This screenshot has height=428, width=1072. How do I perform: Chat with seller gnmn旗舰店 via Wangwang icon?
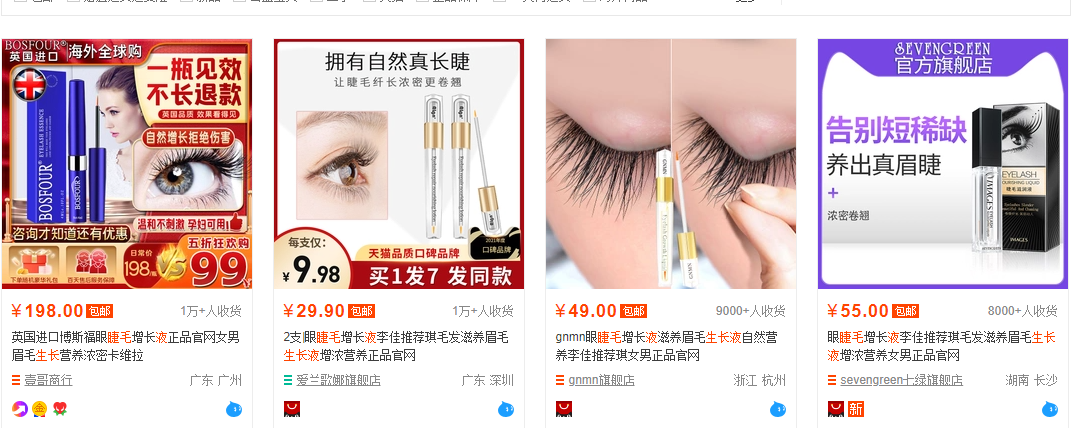click(x=778, y=409)
